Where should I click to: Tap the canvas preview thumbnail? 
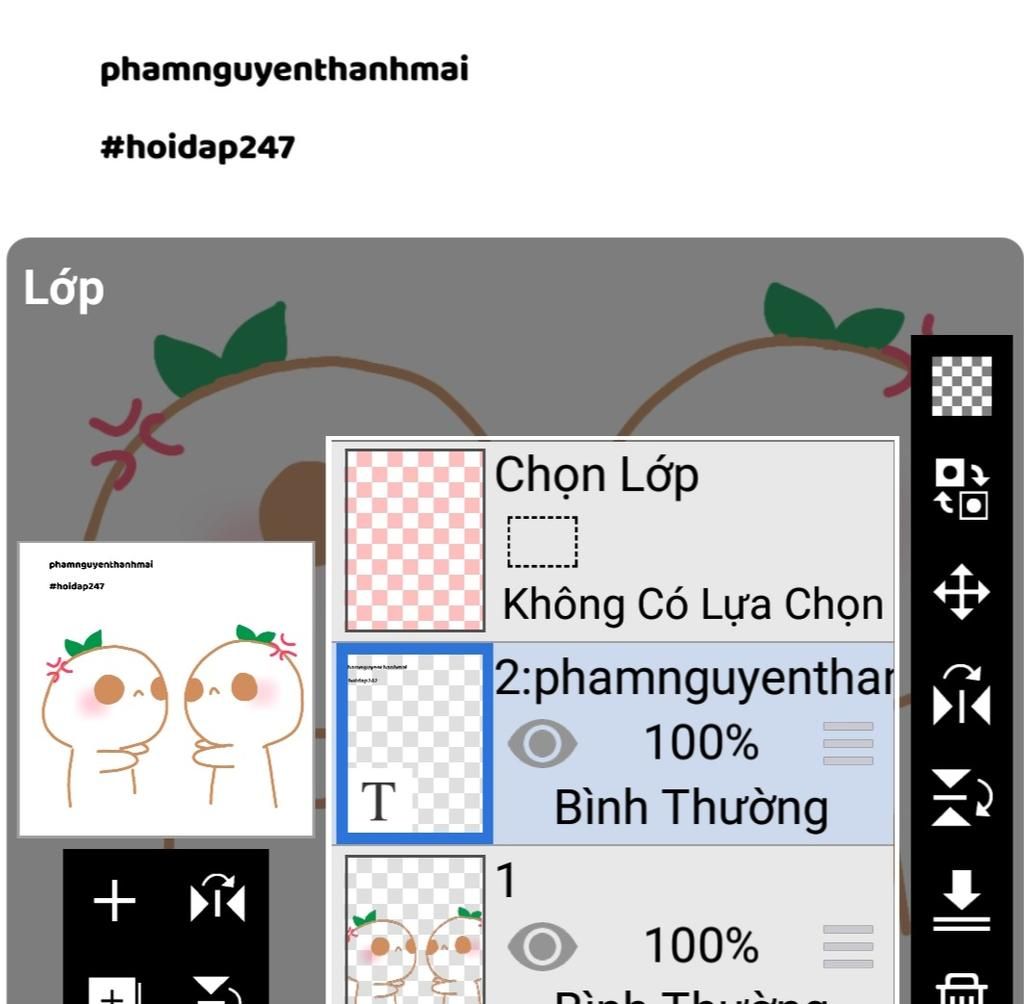click(166, 689)
